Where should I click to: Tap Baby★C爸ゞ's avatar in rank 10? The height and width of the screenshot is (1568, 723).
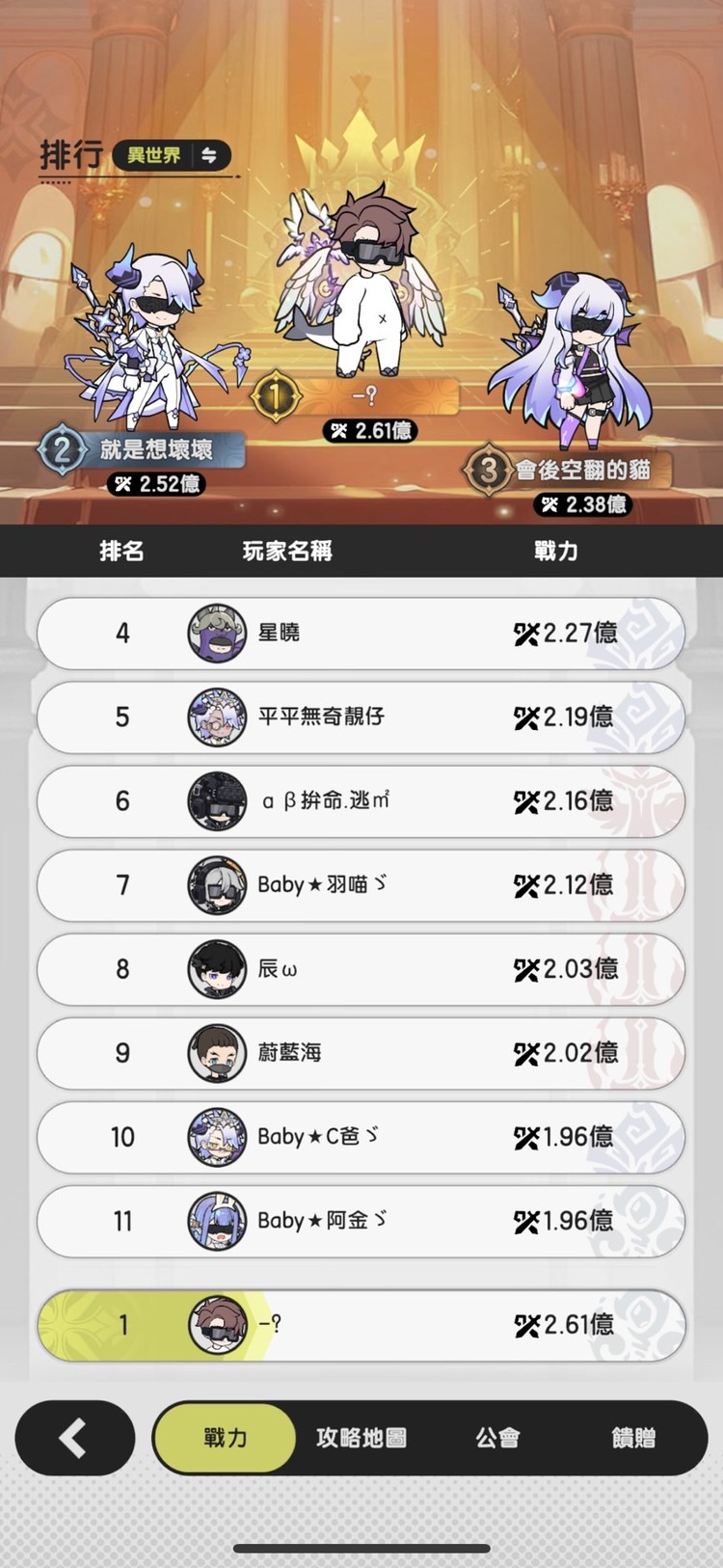click(217, 1137)
